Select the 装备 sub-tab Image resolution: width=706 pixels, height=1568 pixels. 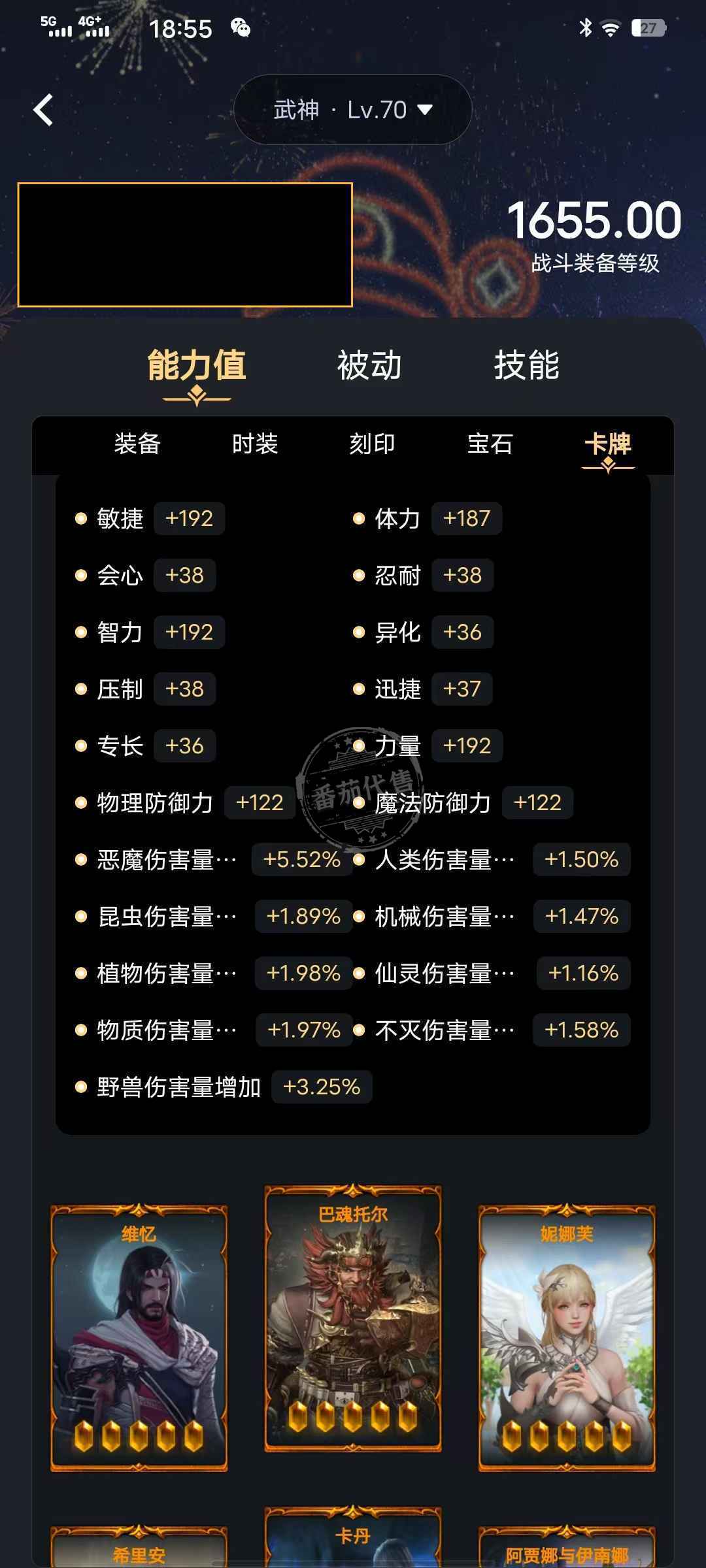coord(137,444)
